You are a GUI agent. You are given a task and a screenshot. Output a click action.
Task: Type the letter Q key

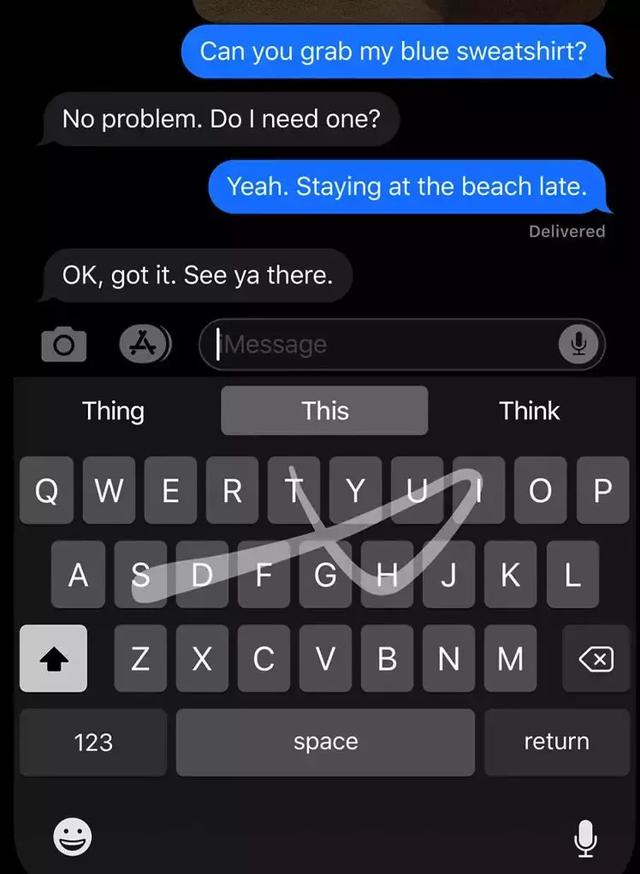pyautogui.click(x=46, y=491)
